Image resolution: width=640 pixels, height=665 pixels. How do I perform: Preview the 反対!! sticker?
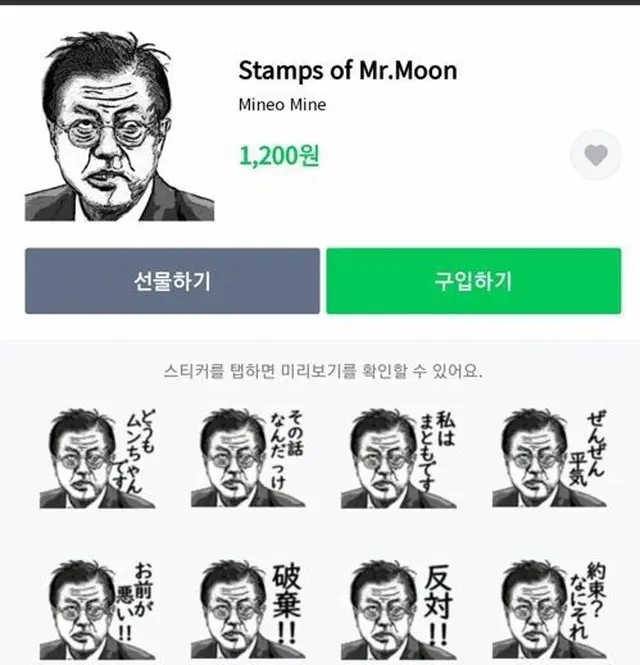(397, 608)
